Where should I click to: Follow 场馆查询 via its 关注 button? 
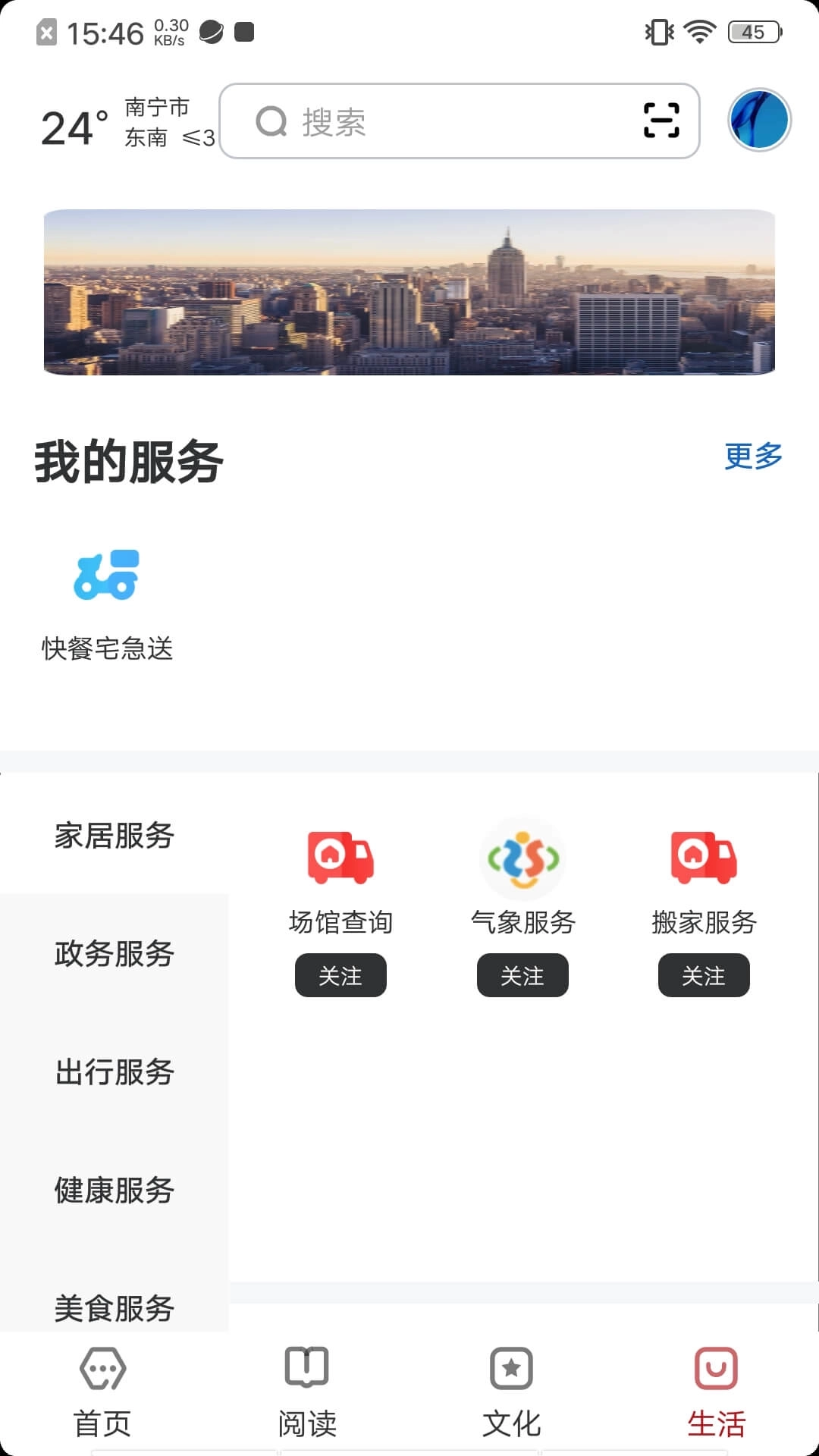(x=340, y=976)
